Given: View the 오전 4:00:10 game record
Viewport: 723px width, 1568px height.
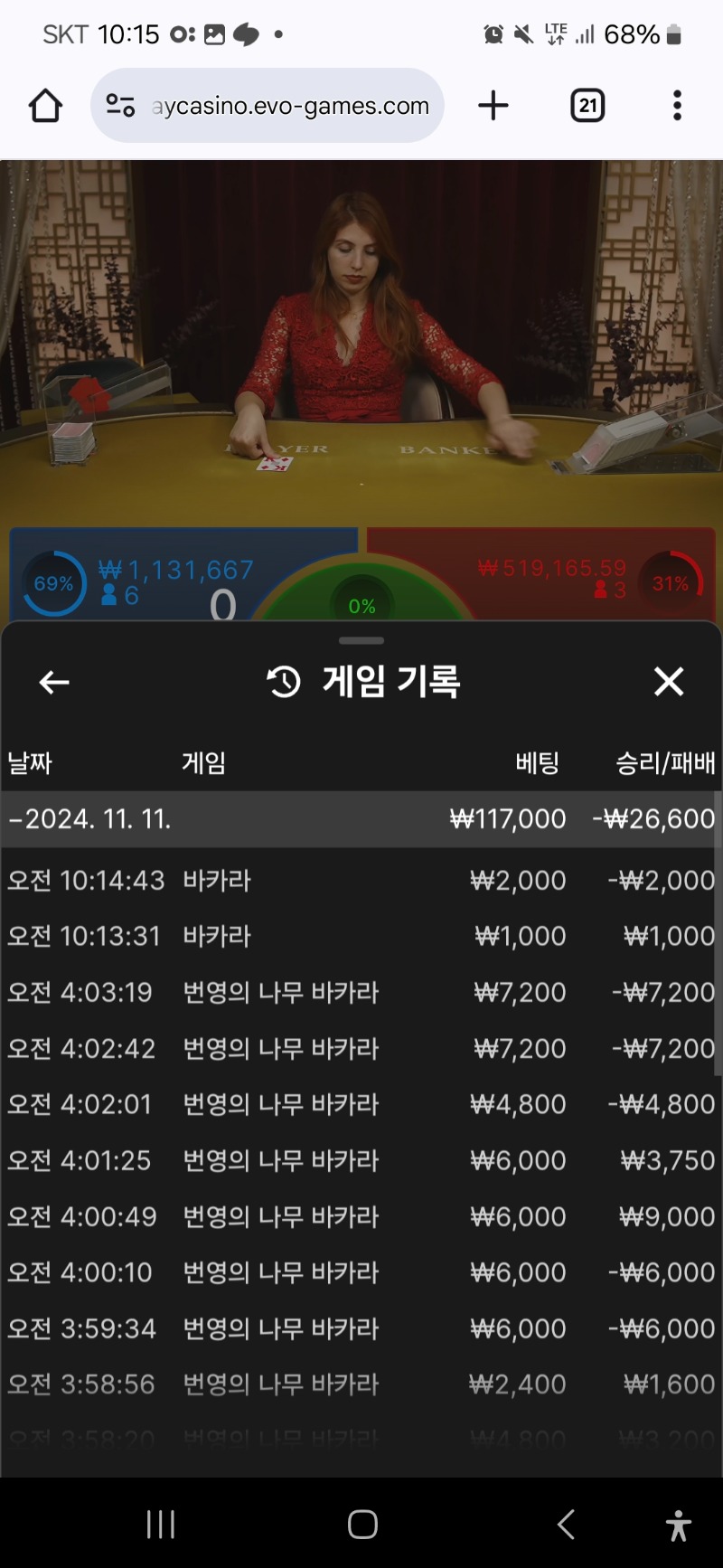Looking at the screenshot, I should tap(358, 1272).
